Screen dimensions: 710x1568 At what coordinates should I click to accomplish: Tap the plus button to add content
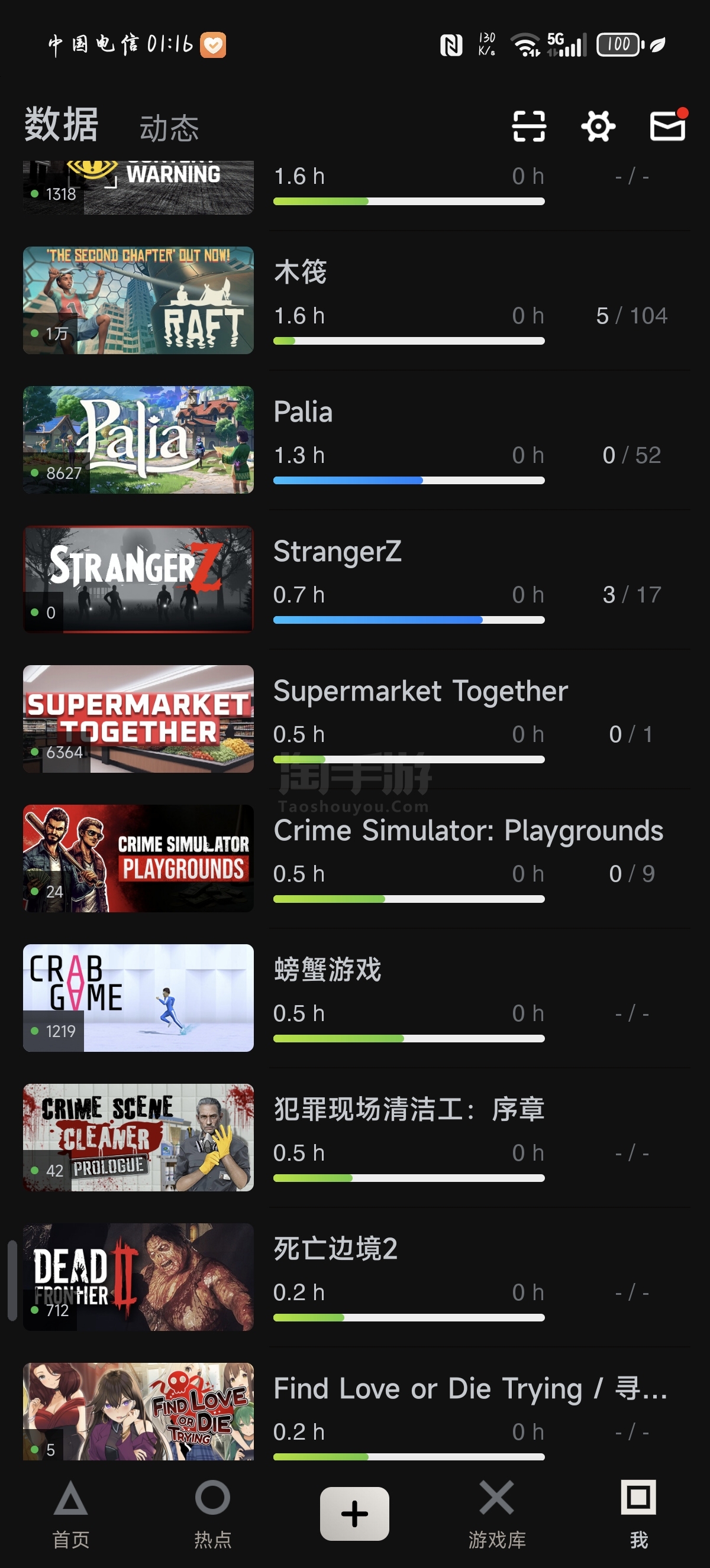pyautogui.click(x=354, y=1513)
